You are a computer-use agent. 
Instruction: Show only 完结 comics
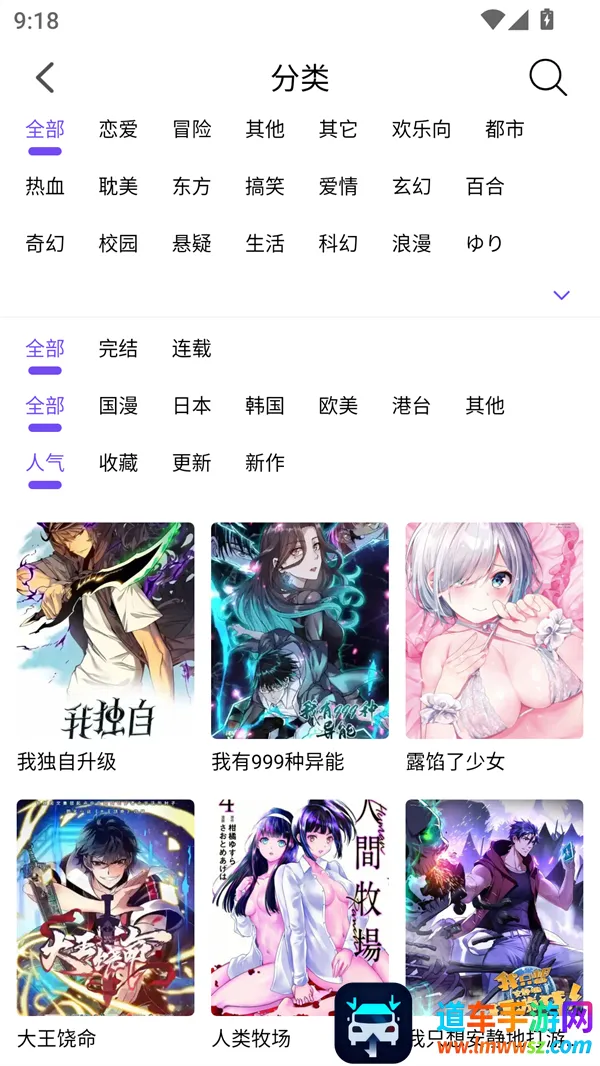click(118, 348)
